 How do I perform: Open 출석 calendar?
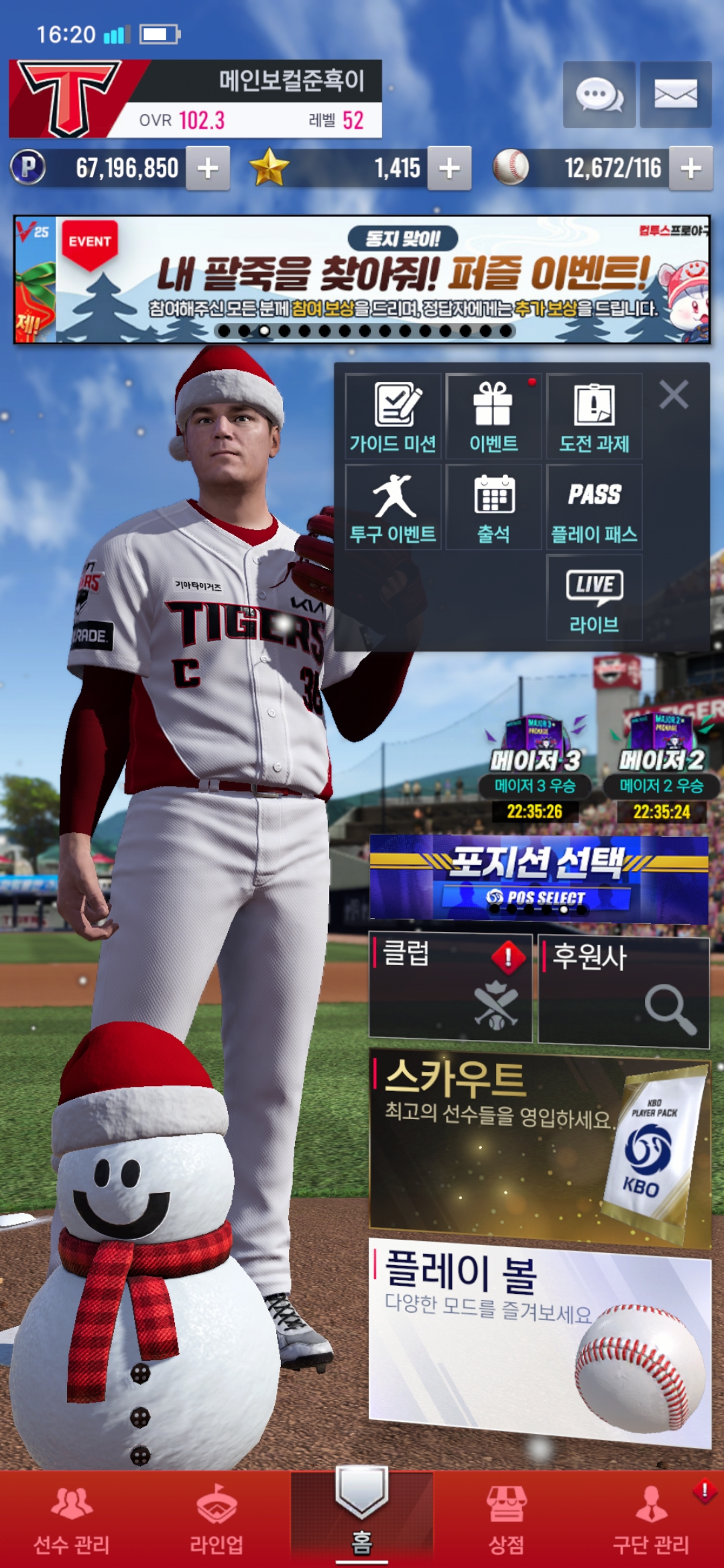click(x=493, y=507)
